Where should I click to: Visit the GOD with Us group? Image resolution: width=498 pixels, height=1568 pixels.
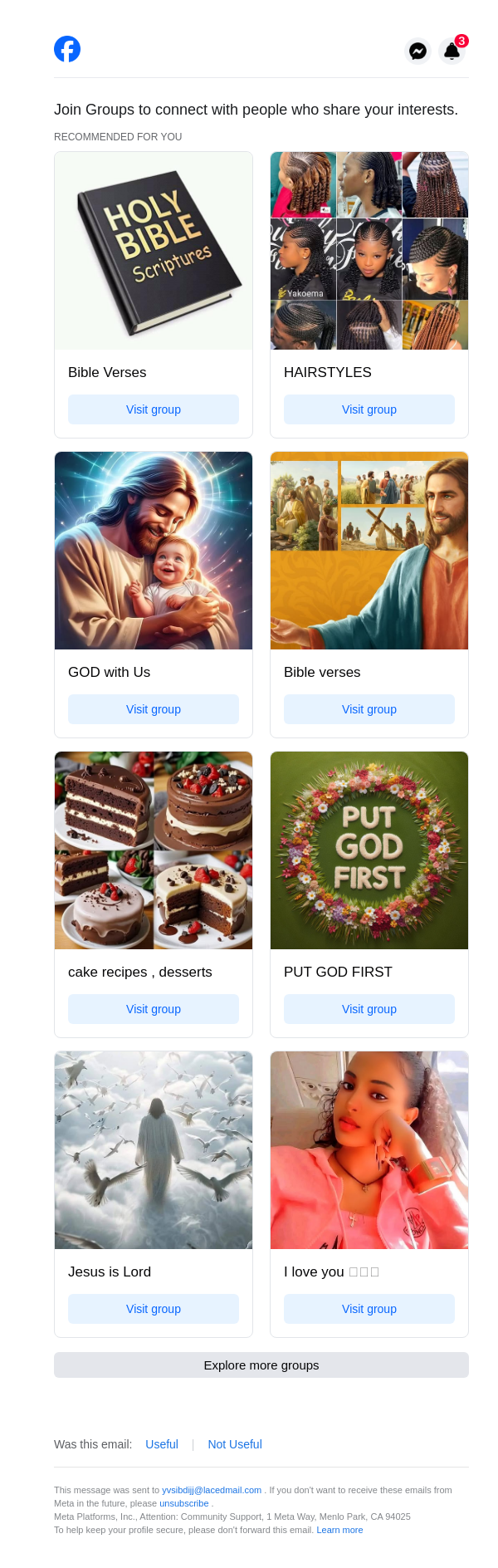point(154,709)
